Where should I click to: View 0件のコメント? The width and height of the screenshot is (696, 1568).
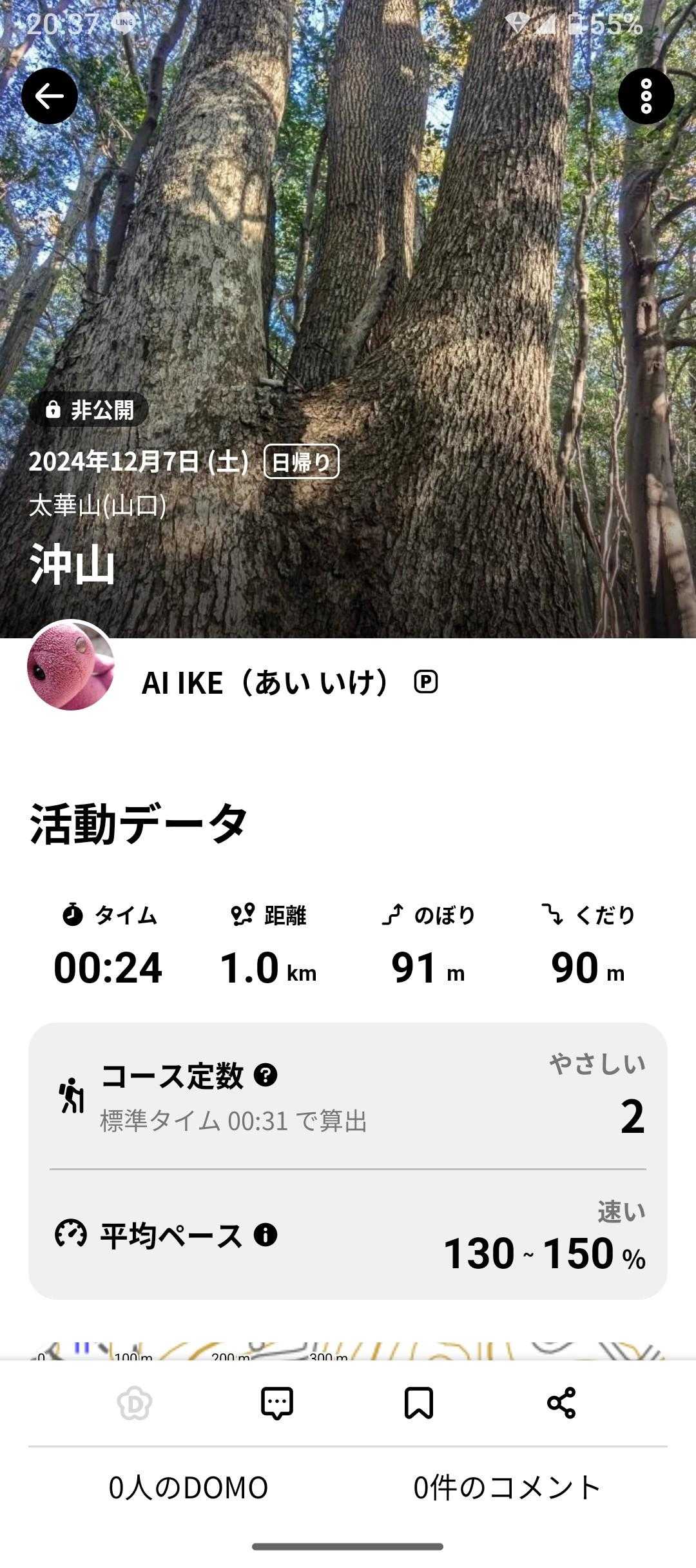point(507,1487)
